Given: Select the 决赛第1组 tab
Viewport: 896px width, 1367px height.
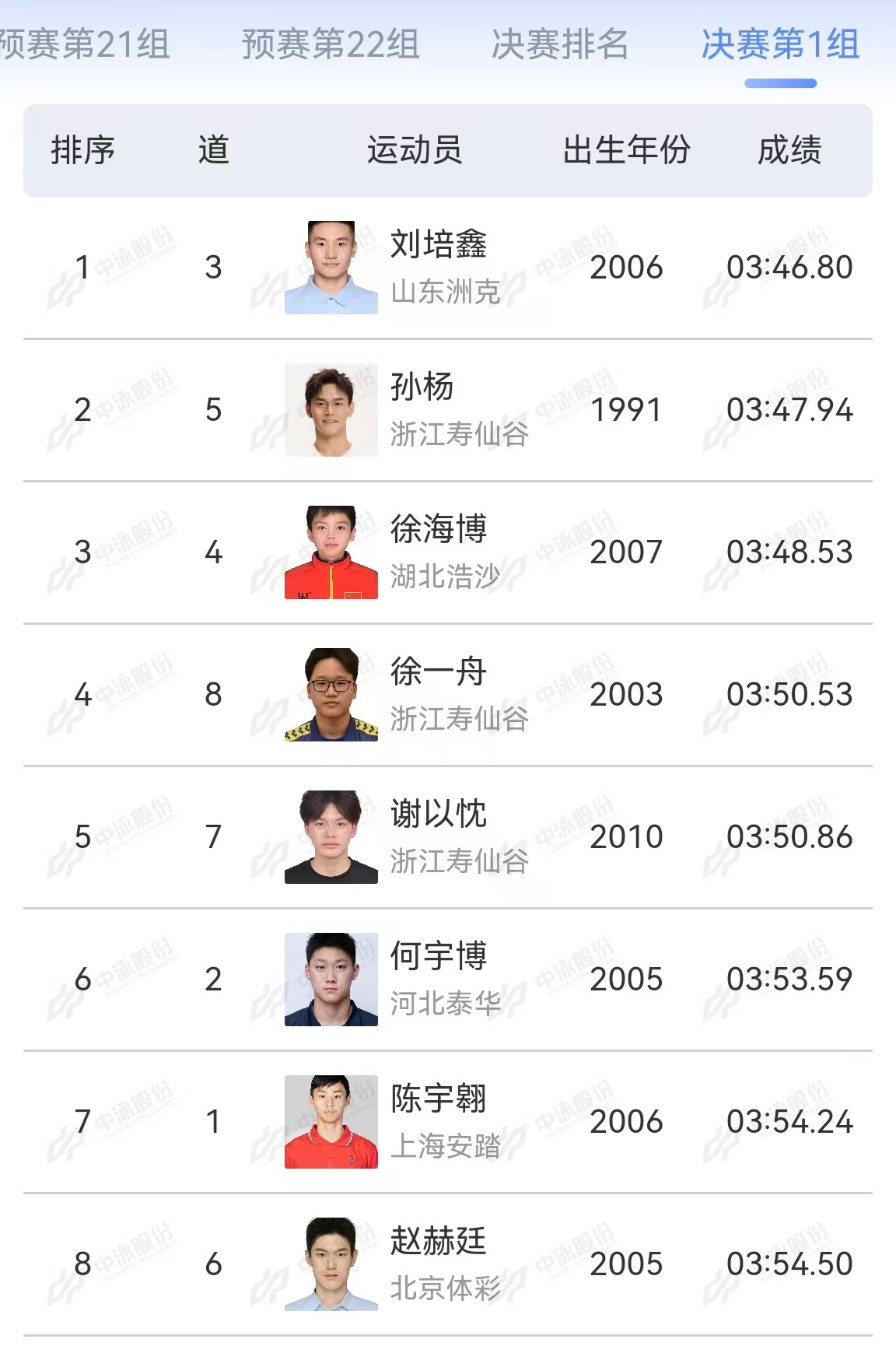Looking at the screenshot, I should 780,44.
